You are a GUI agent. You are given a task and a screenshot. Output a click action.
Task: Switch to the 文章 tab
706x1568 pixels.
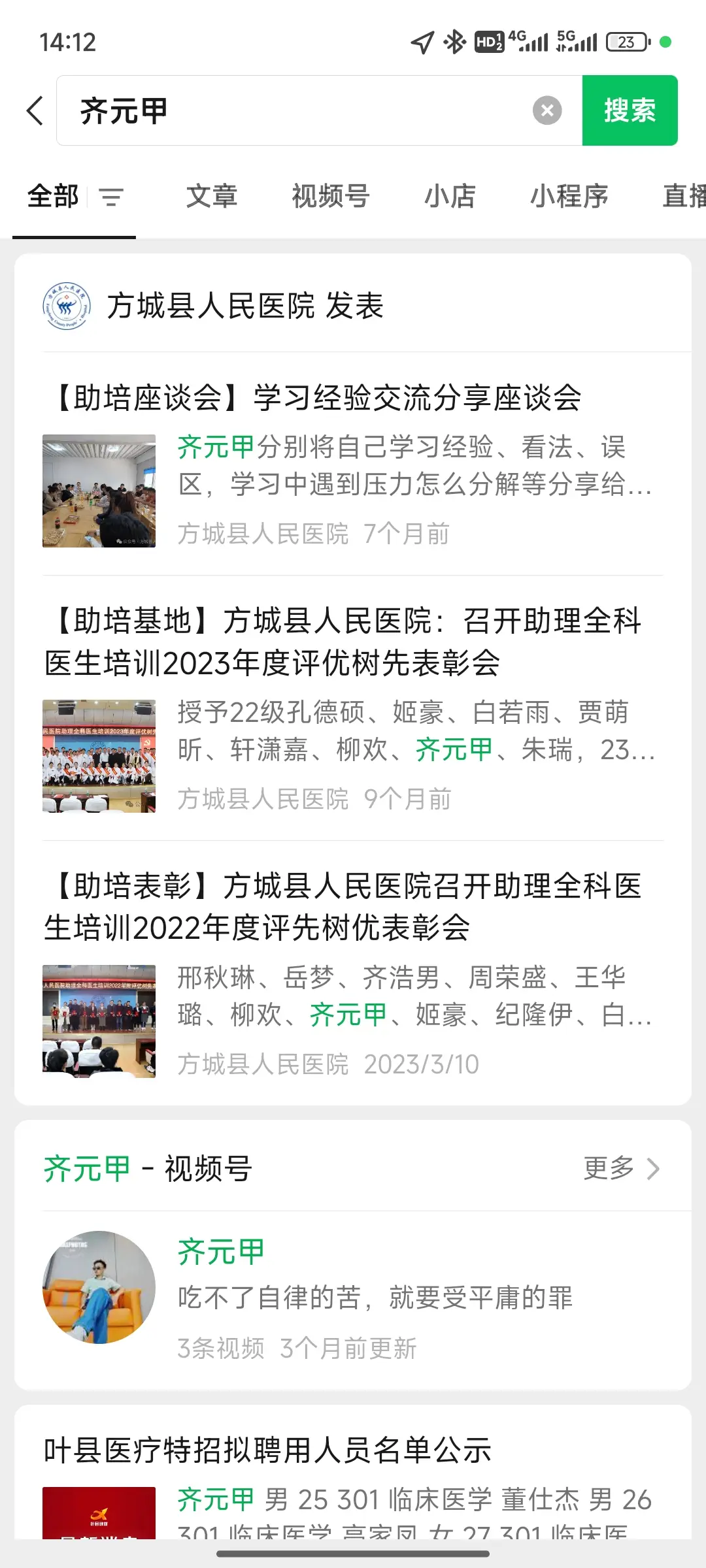212,197
